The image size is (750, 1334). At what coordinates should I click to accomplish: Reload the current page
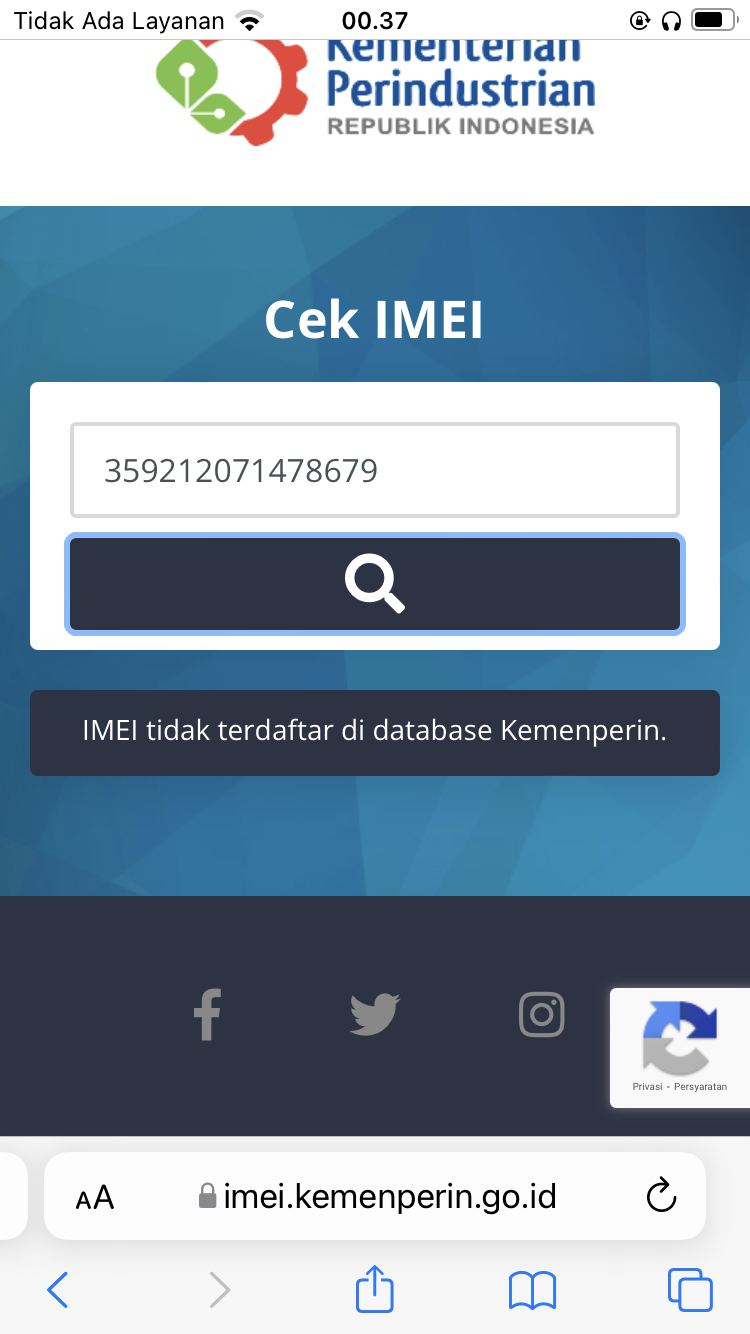pyautogui.click(x=661, y=1196)
